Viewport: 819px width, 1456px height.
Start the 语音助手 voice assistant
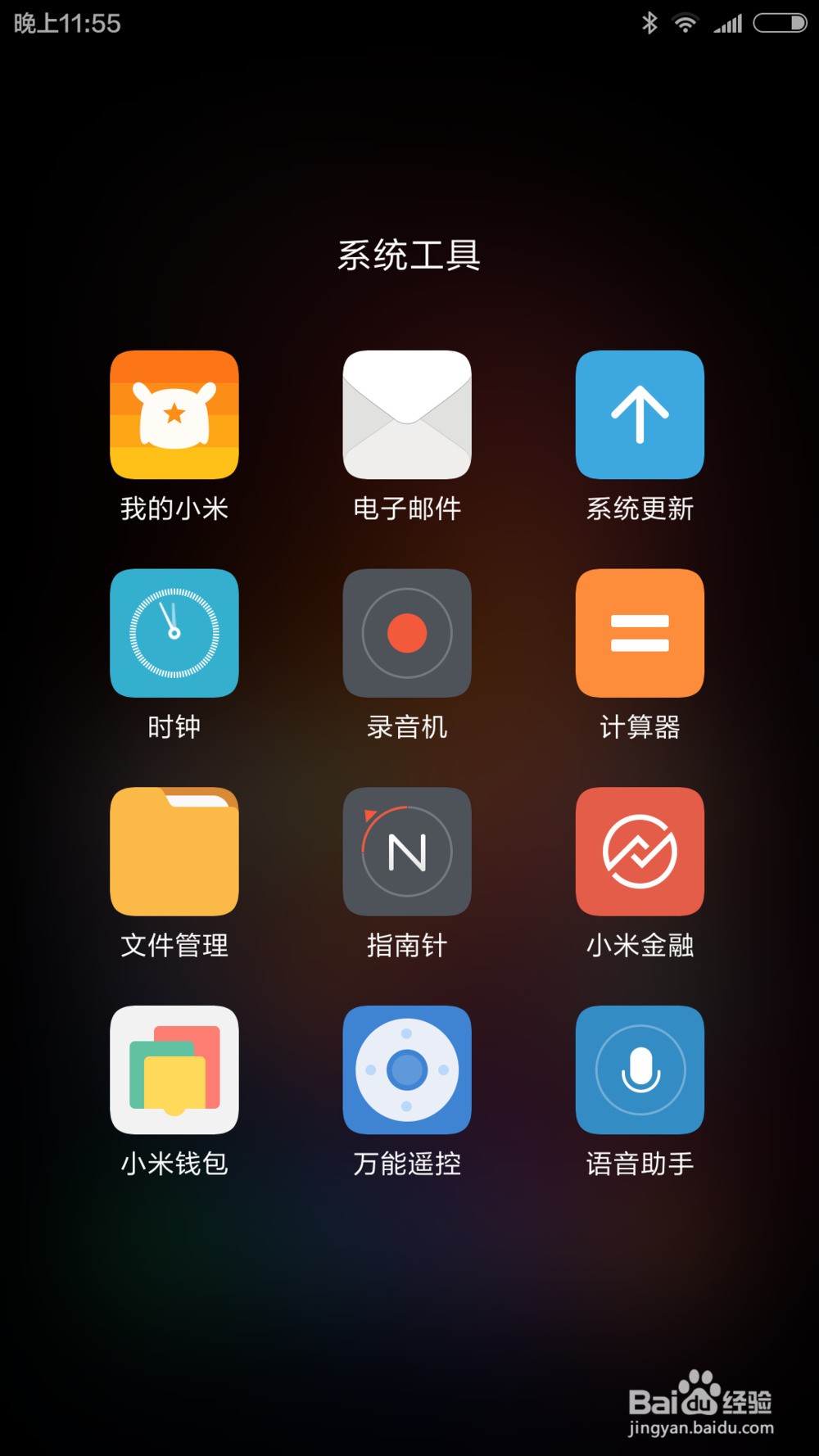click(640, 1069)
